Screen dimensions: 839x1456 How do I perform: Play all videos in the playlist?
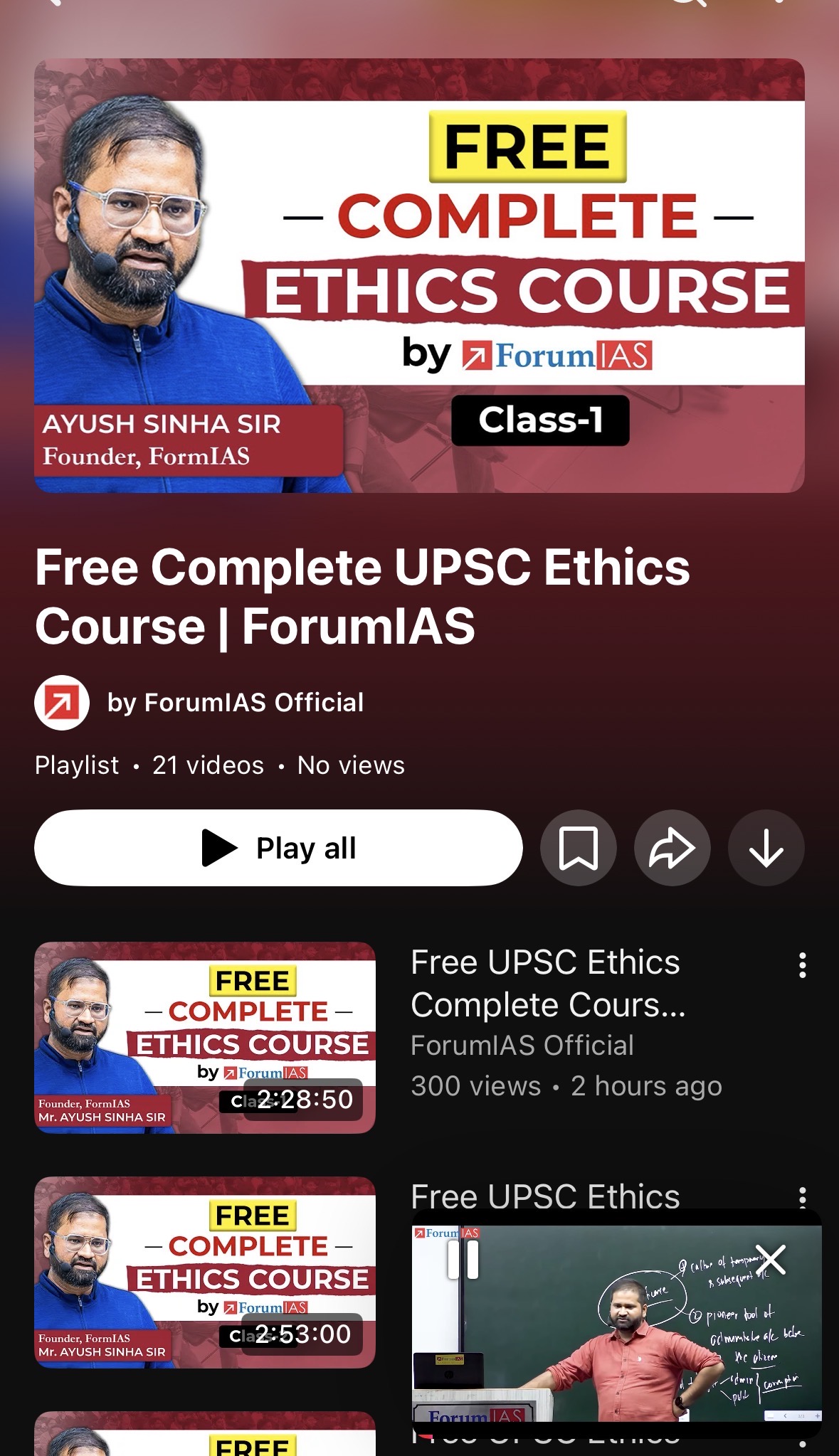[x=278, y=848]
